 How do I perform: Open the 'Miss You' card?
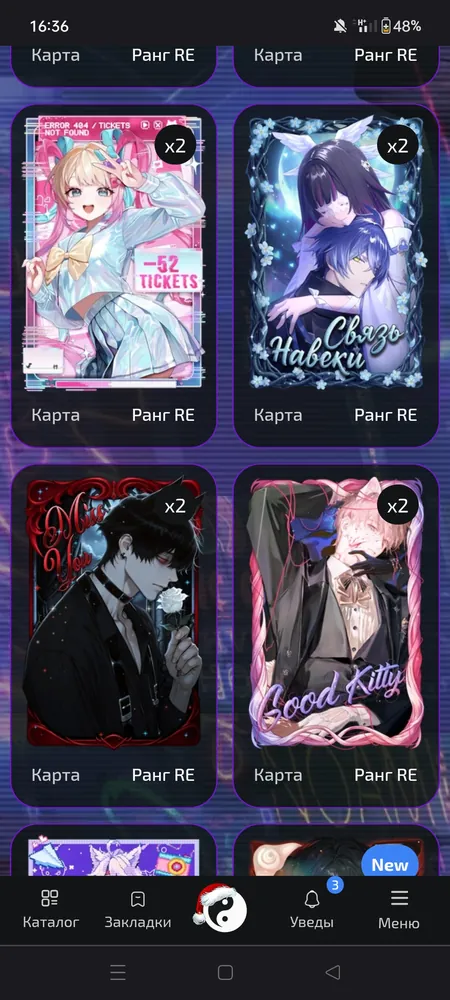(x=113, y=636)
